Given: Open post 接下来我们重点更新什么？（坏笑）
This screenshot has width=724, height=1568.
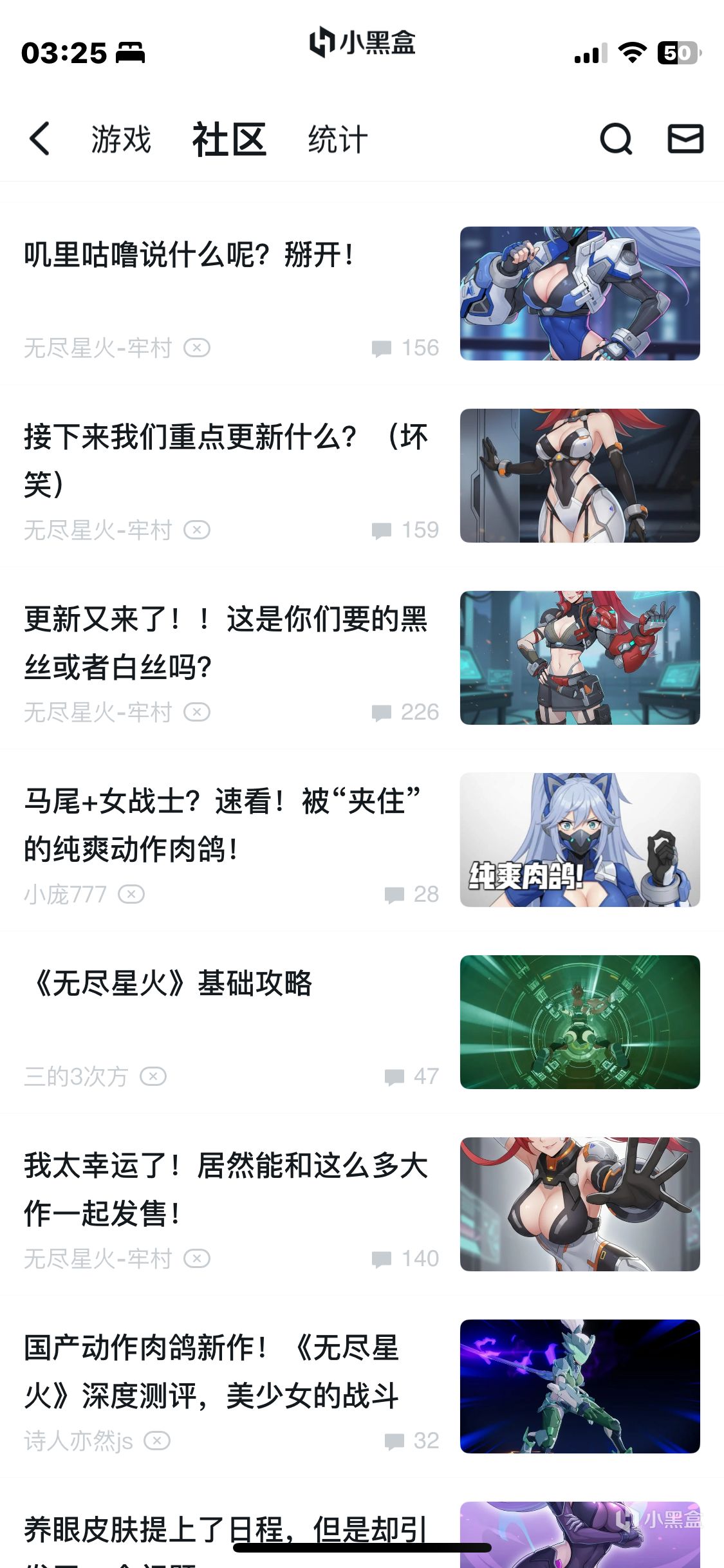Looking at the screenshot, I should (x=225, y=460).
